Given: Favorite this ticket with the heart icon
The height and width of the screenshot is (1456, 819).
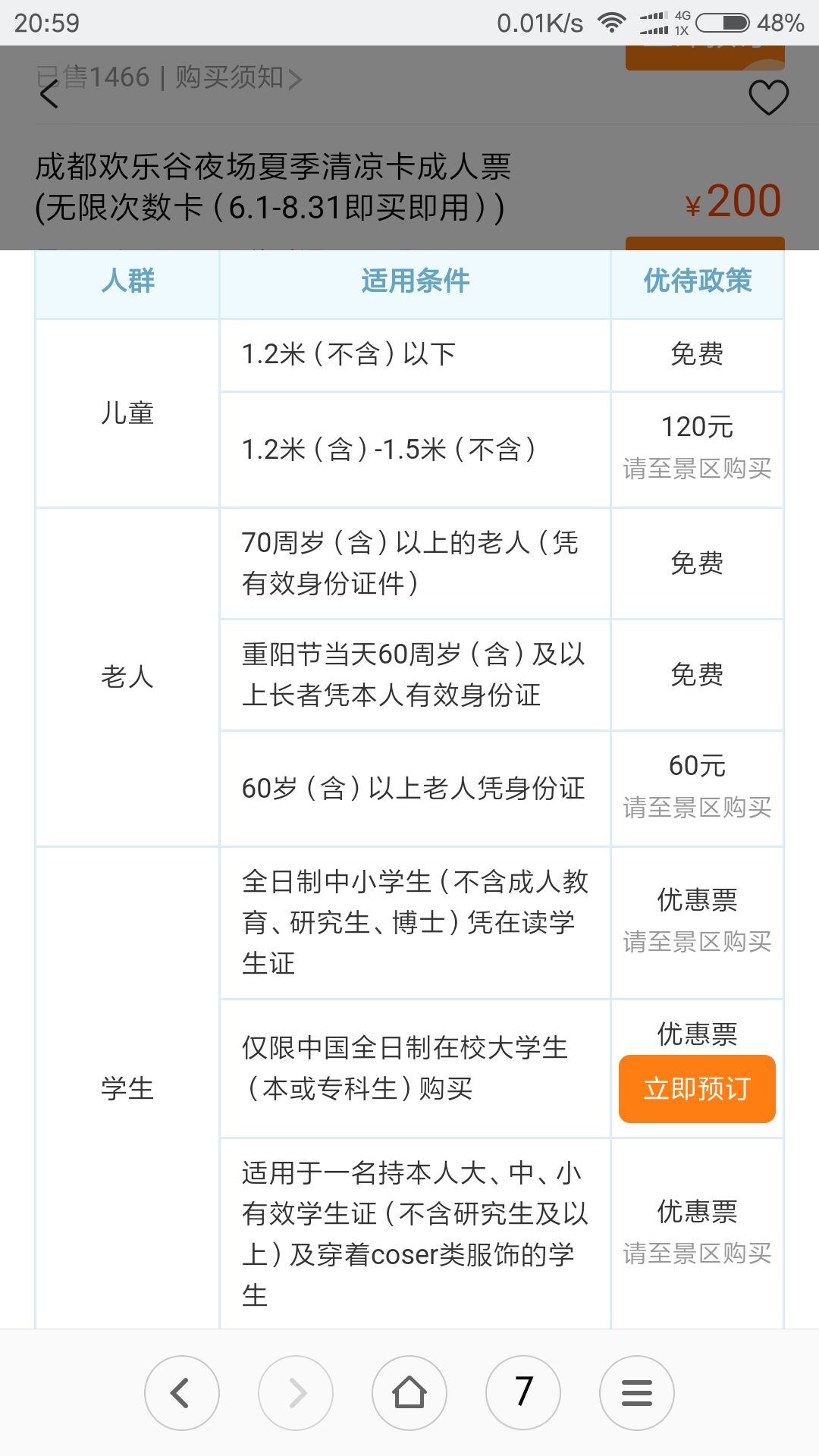Looking at the screenshot, I should (x=768, y=97).
